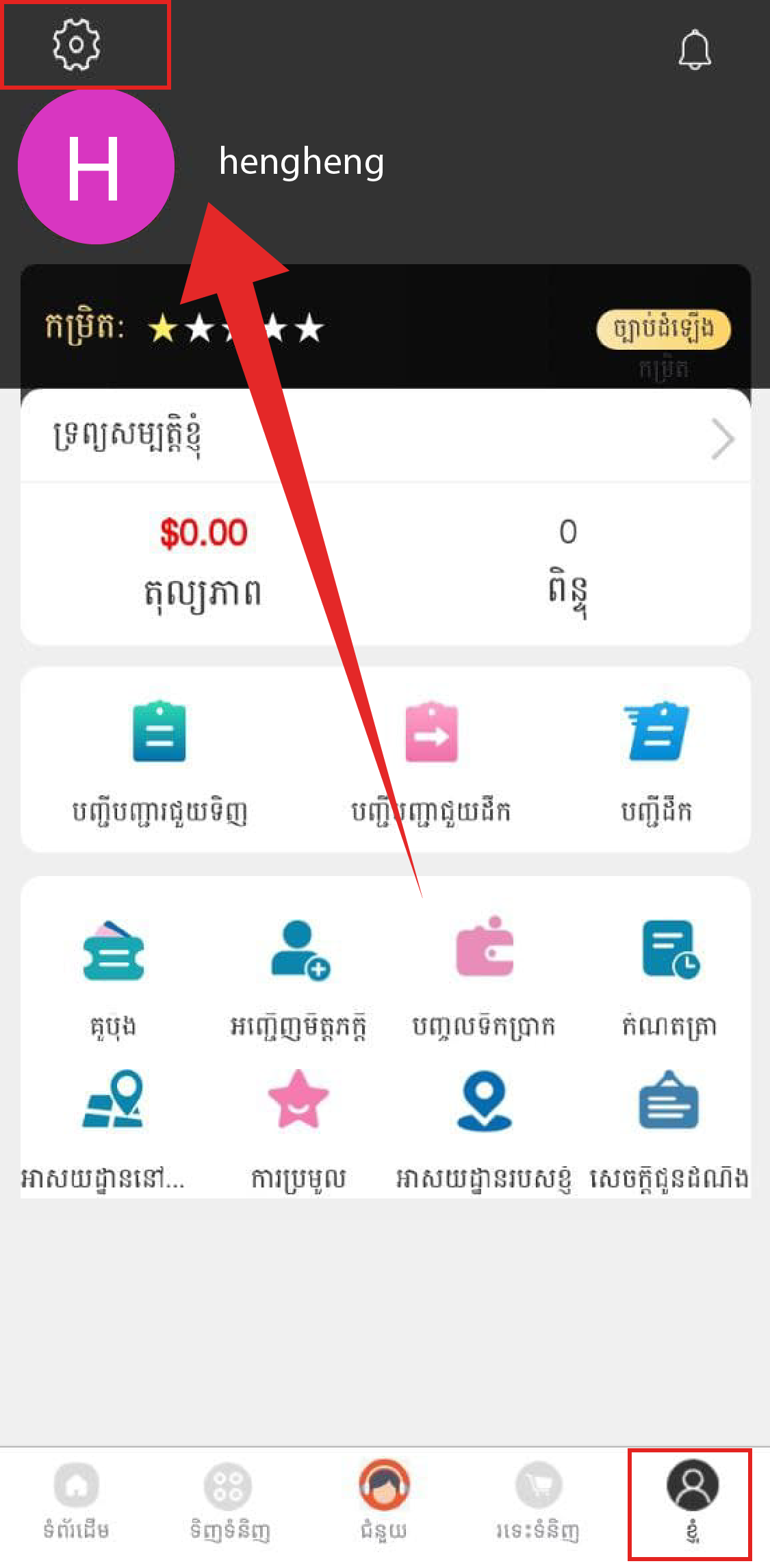Switch to the Cart tab (រទេះទំនិញ)

538,1499
